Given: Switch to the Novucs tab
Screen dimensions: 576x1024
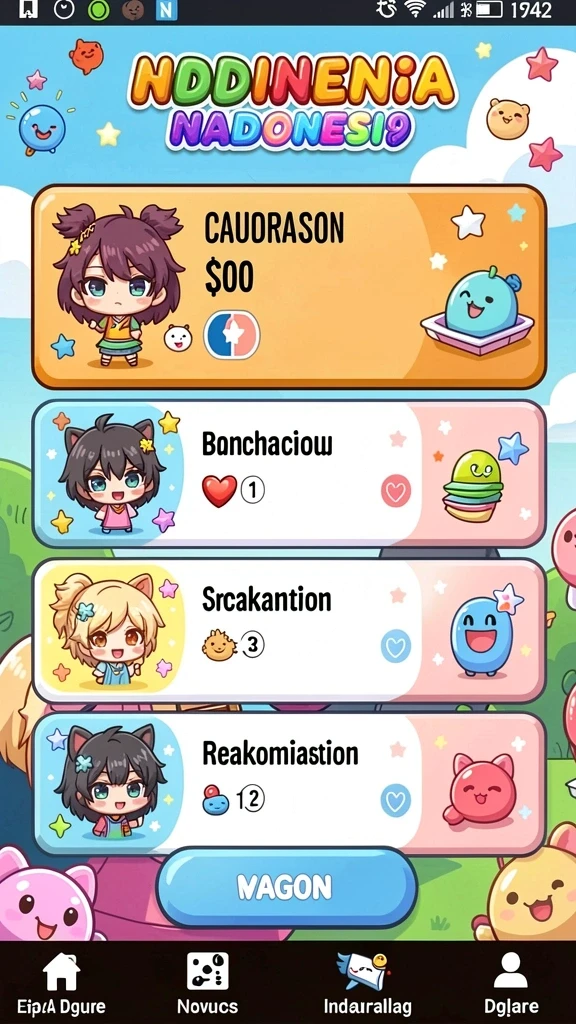Looking at the screenshot, I should pos(207,983).
